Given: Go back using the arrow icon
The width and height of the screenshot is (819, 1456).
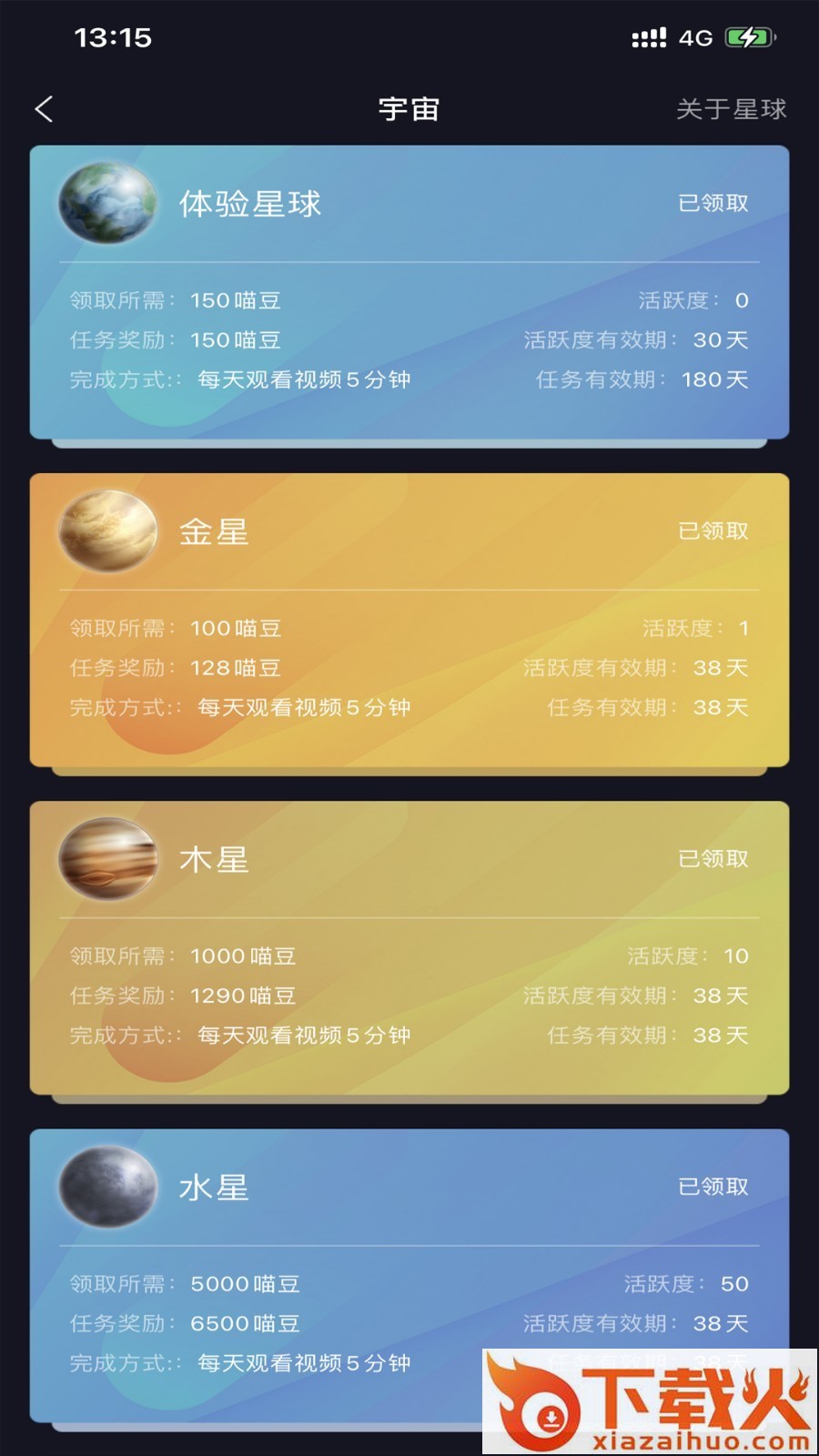Looking at the screenshot, I should pyautogui.click(x=44, y=109).
